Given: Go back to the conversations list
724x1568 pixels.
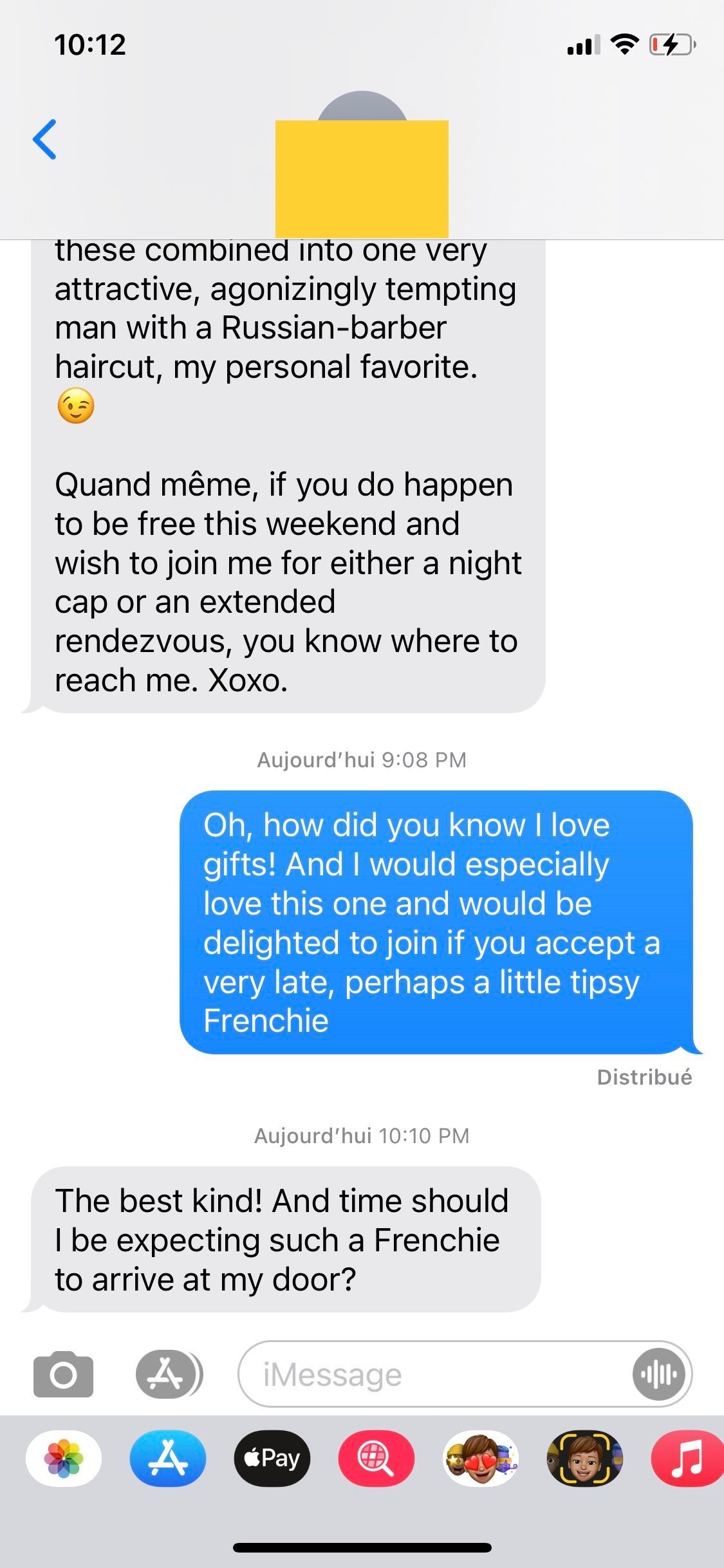Looking at the screenshot, I should (45, 139).
